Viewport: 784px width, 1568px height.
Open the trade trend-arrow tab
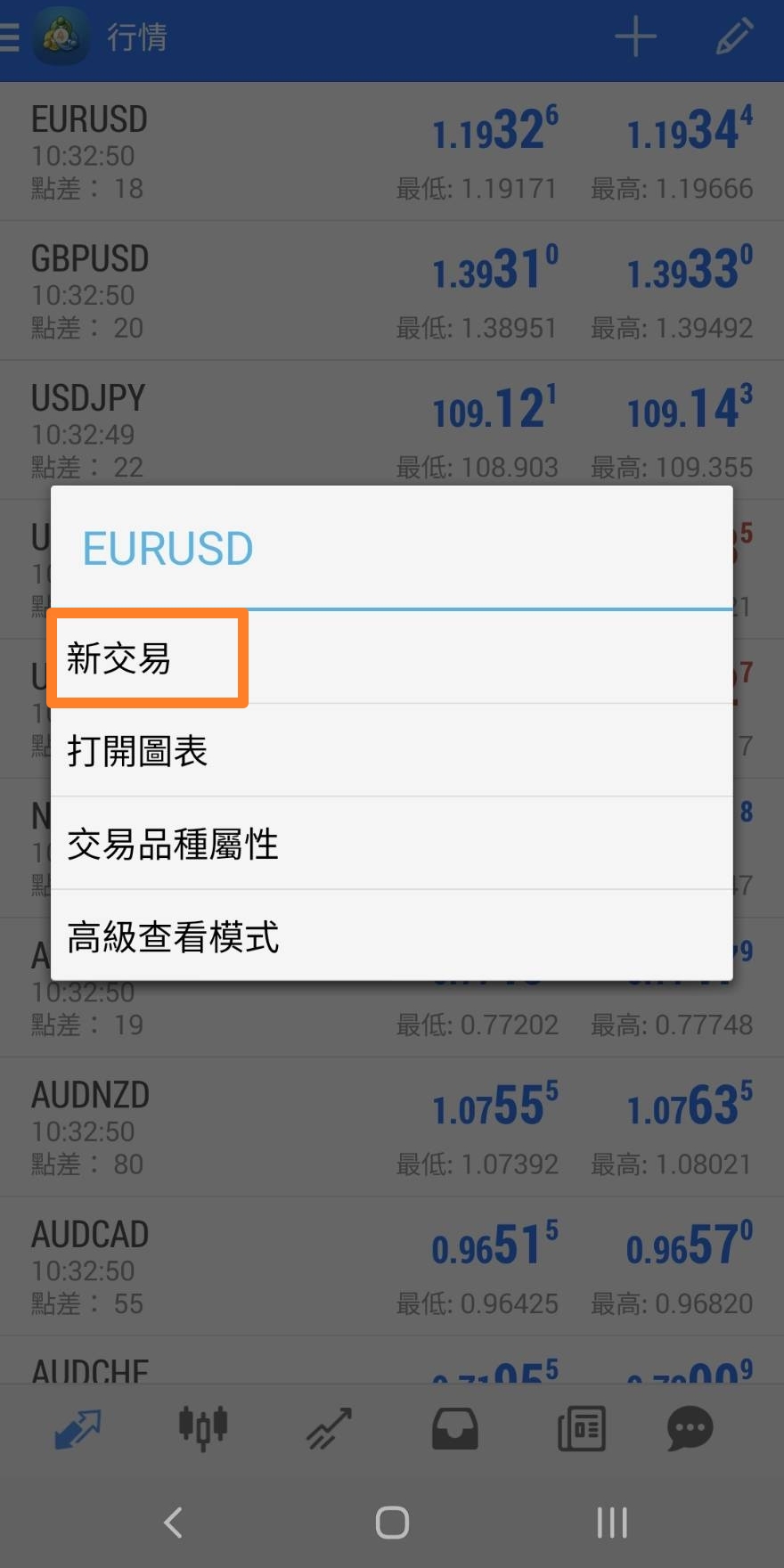click(329, 1428)
